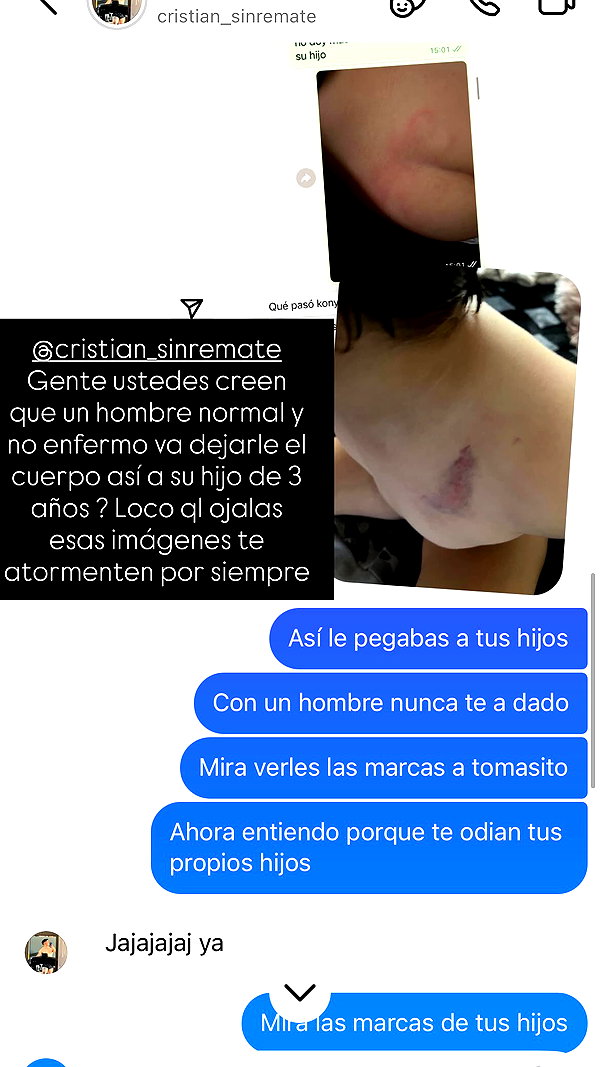Open cristian_sinremate's profile from the header
Viewport: 600px width, 1067px height.
(x=236, y=16)
